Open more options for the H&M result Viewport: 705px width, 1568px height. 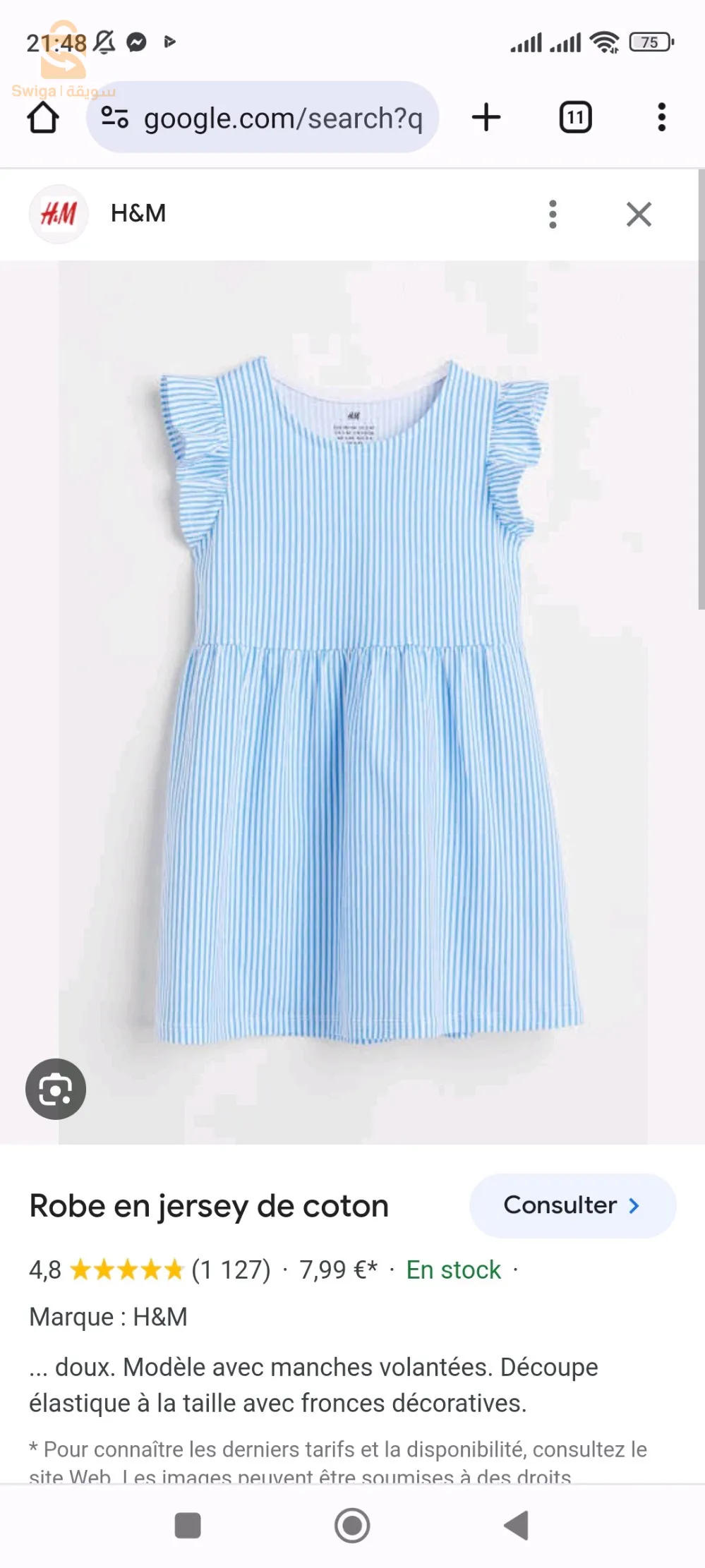click(553, 214)
